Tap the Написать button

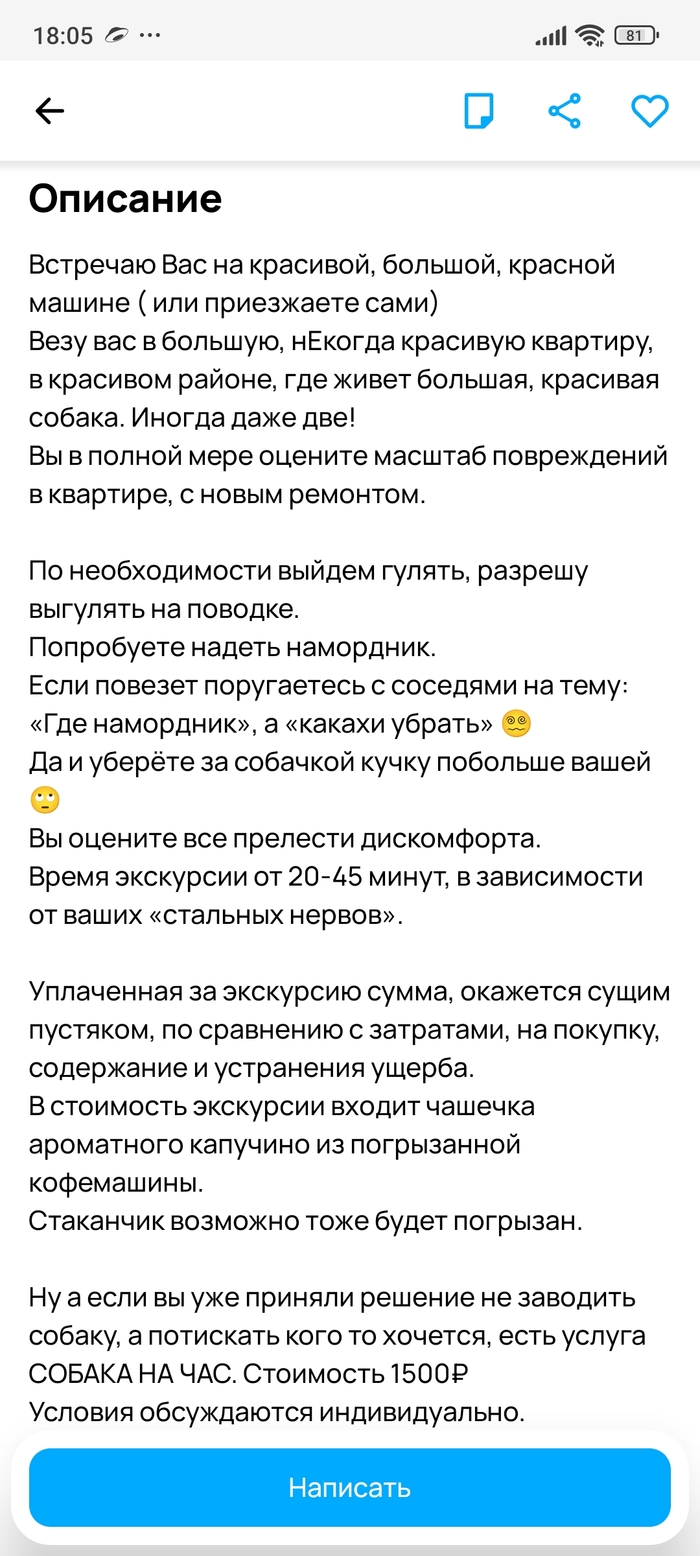point(349,1486)
